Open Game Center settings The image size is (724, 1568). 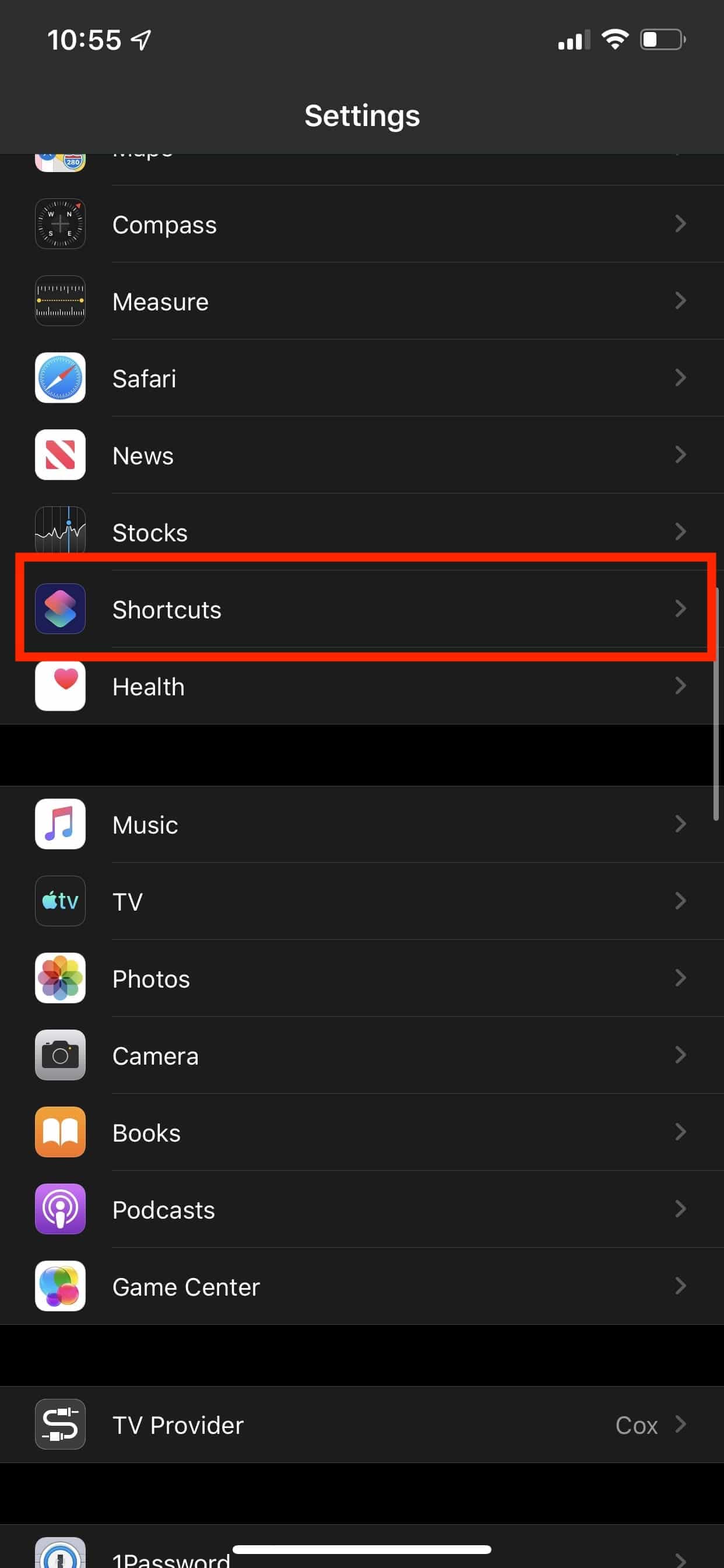(x=362, y=1286)
